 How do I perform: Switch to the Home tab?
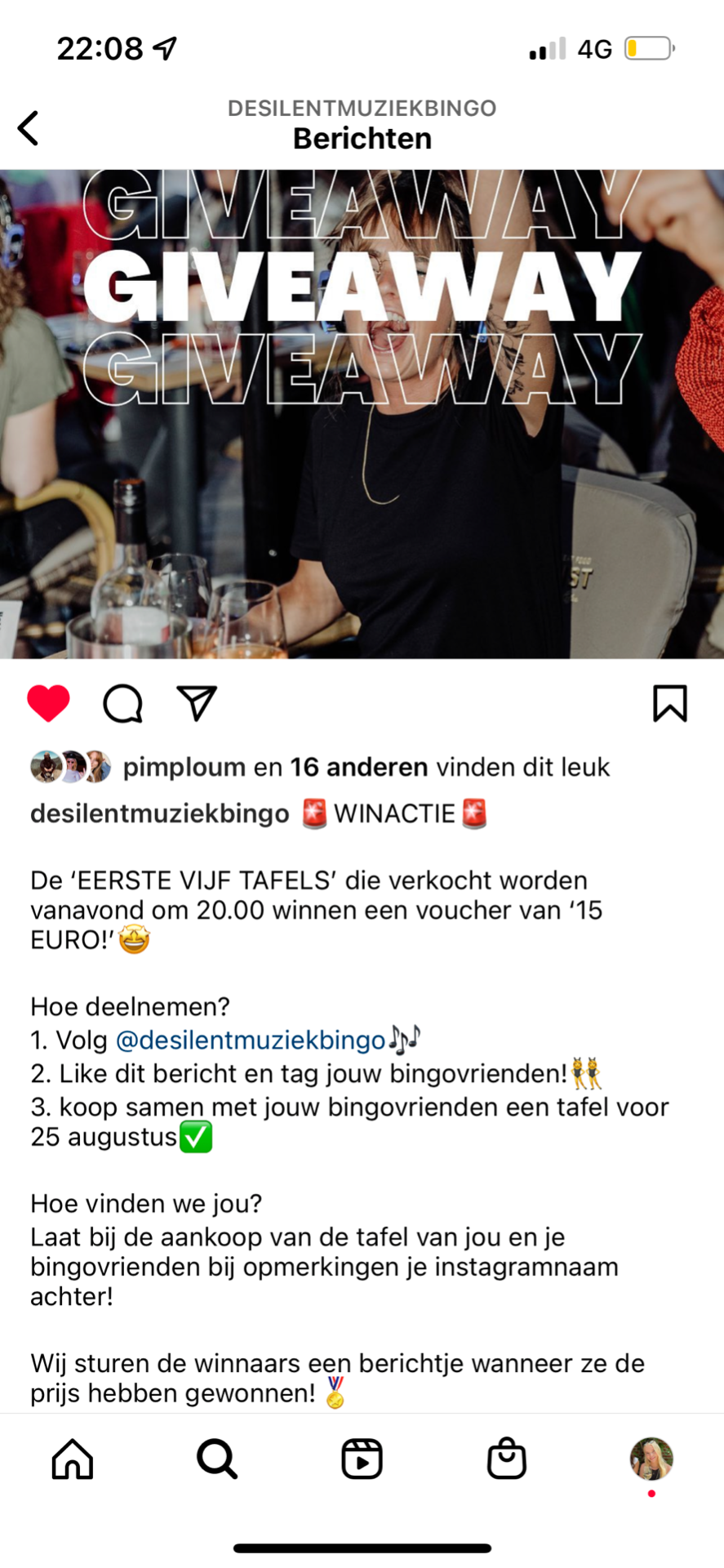pyautogui.click(x=73, y=1459)
